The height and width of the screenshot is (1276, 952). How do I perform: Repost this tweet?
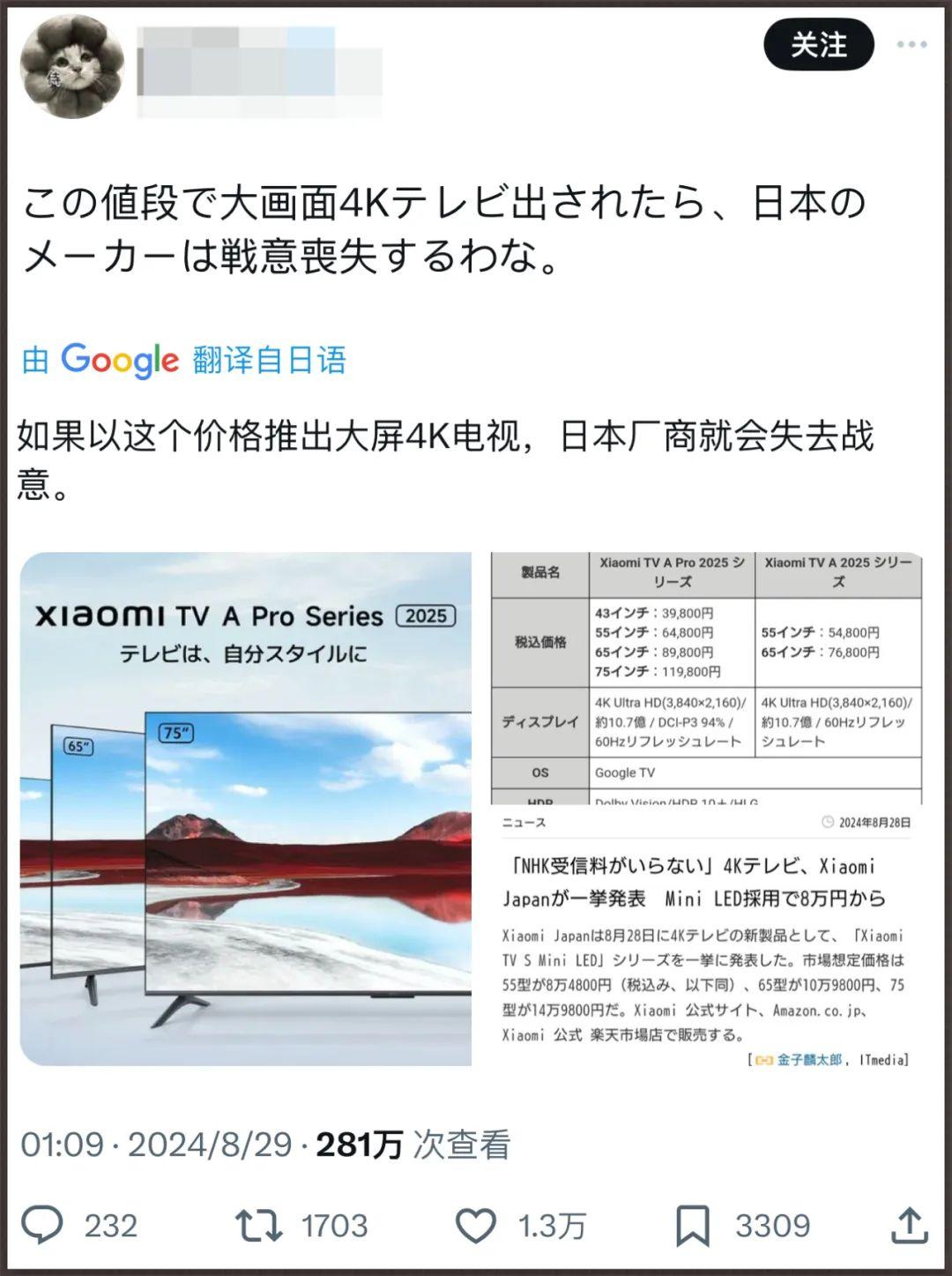click(x=258, y=1225)
